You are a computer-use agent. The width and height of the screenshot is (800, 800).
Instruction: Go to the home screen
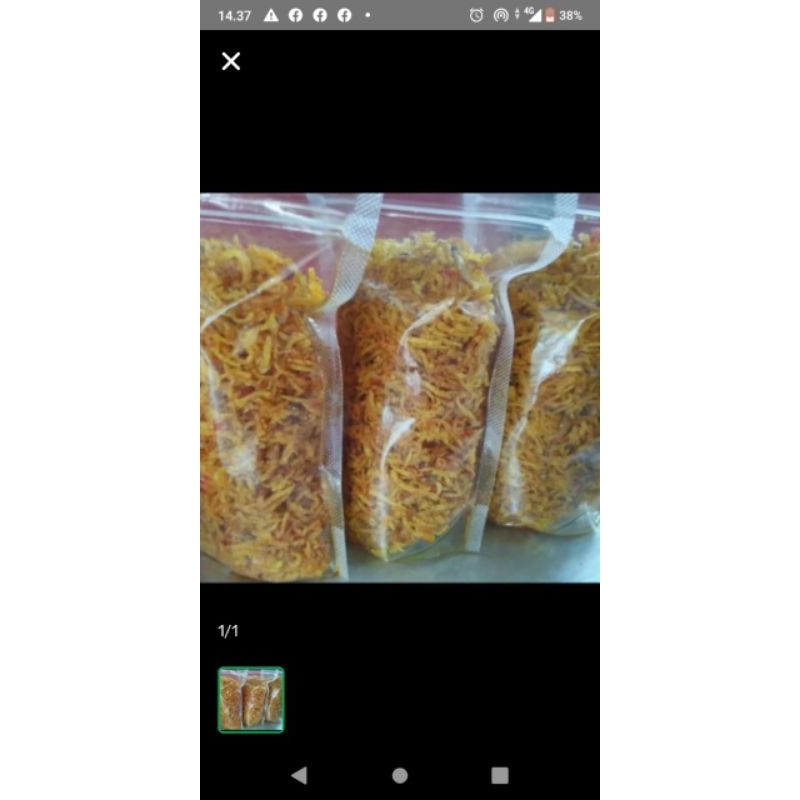400,775
